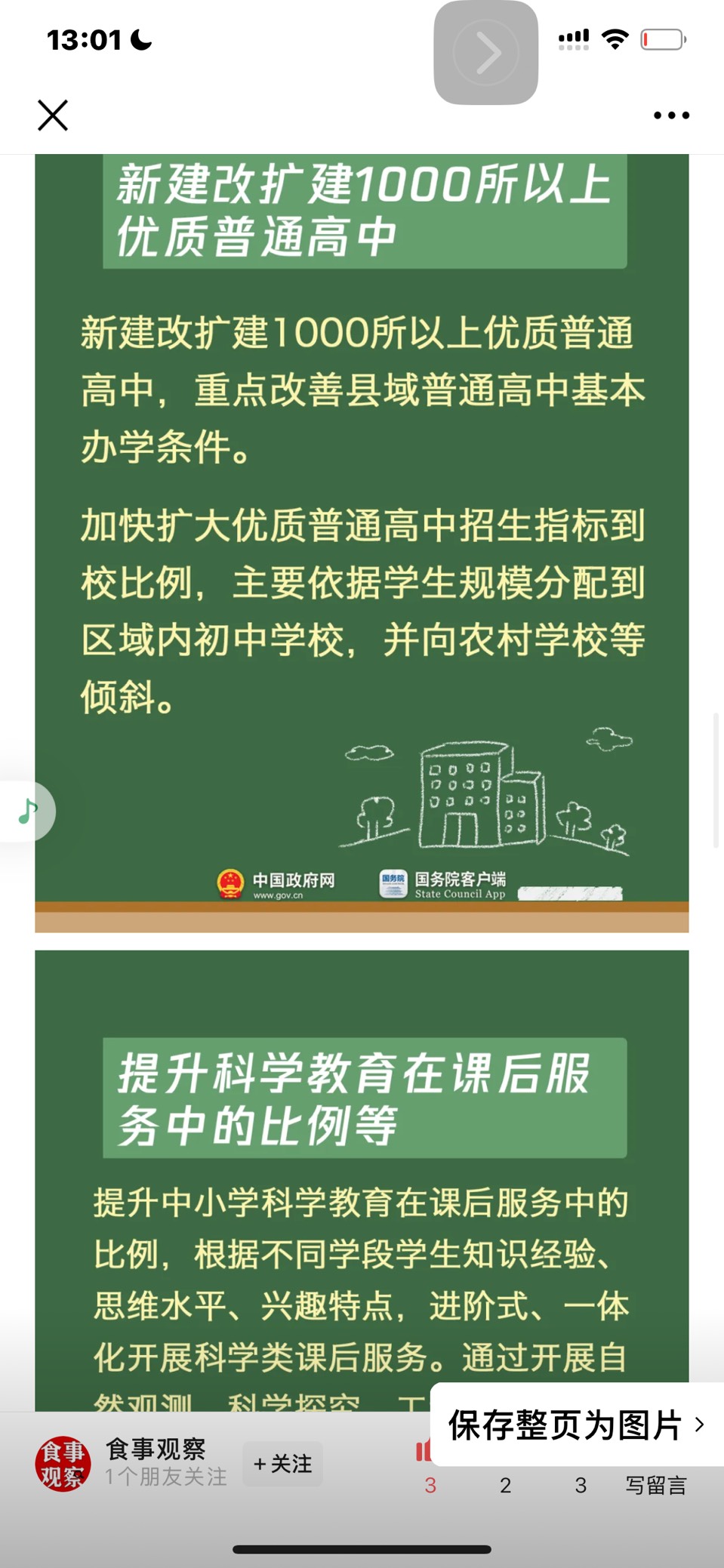Follow the 食事观察 account
The width and height of the screenshot is (724, 1568).
point(283,1464)
